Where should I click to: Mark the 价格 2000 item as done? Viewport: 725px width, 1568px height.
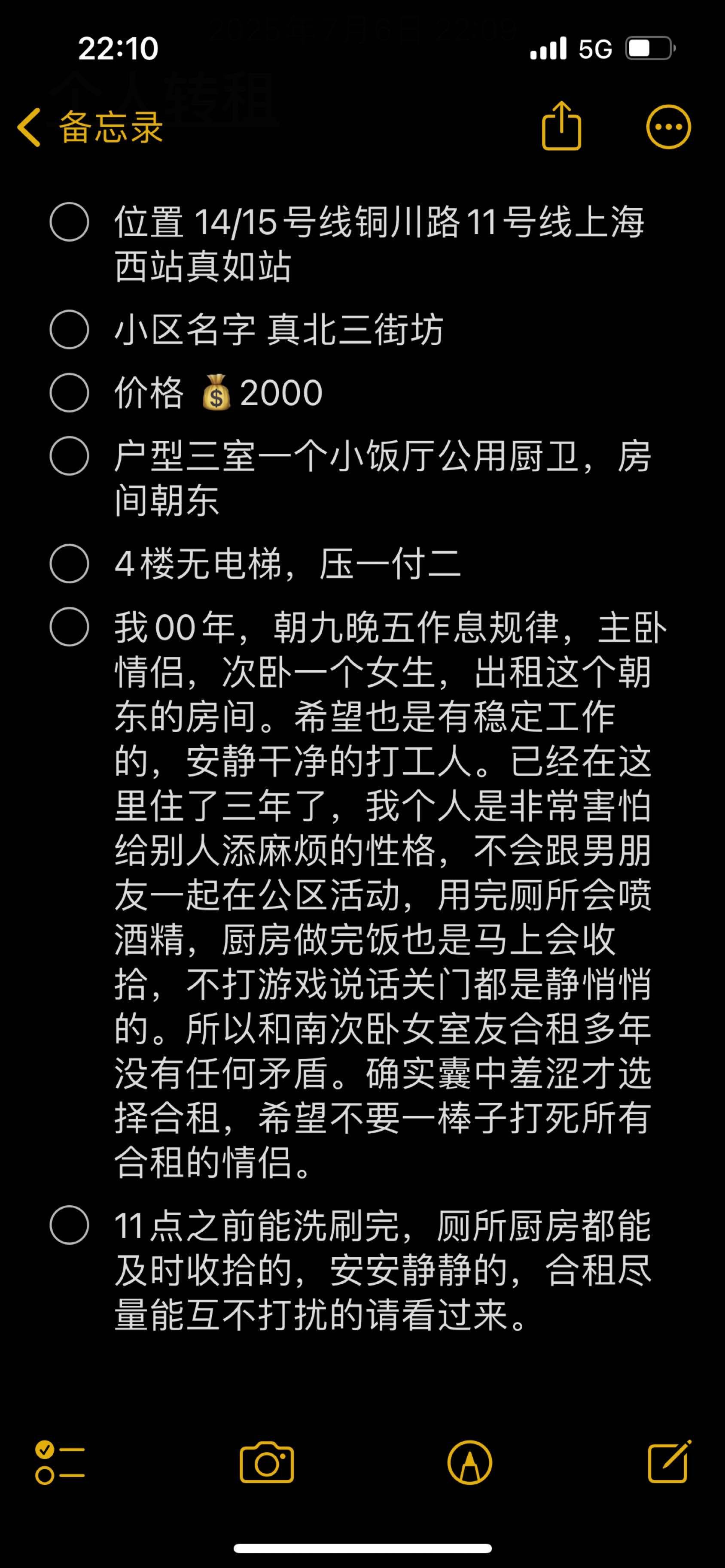click(70, 393)
